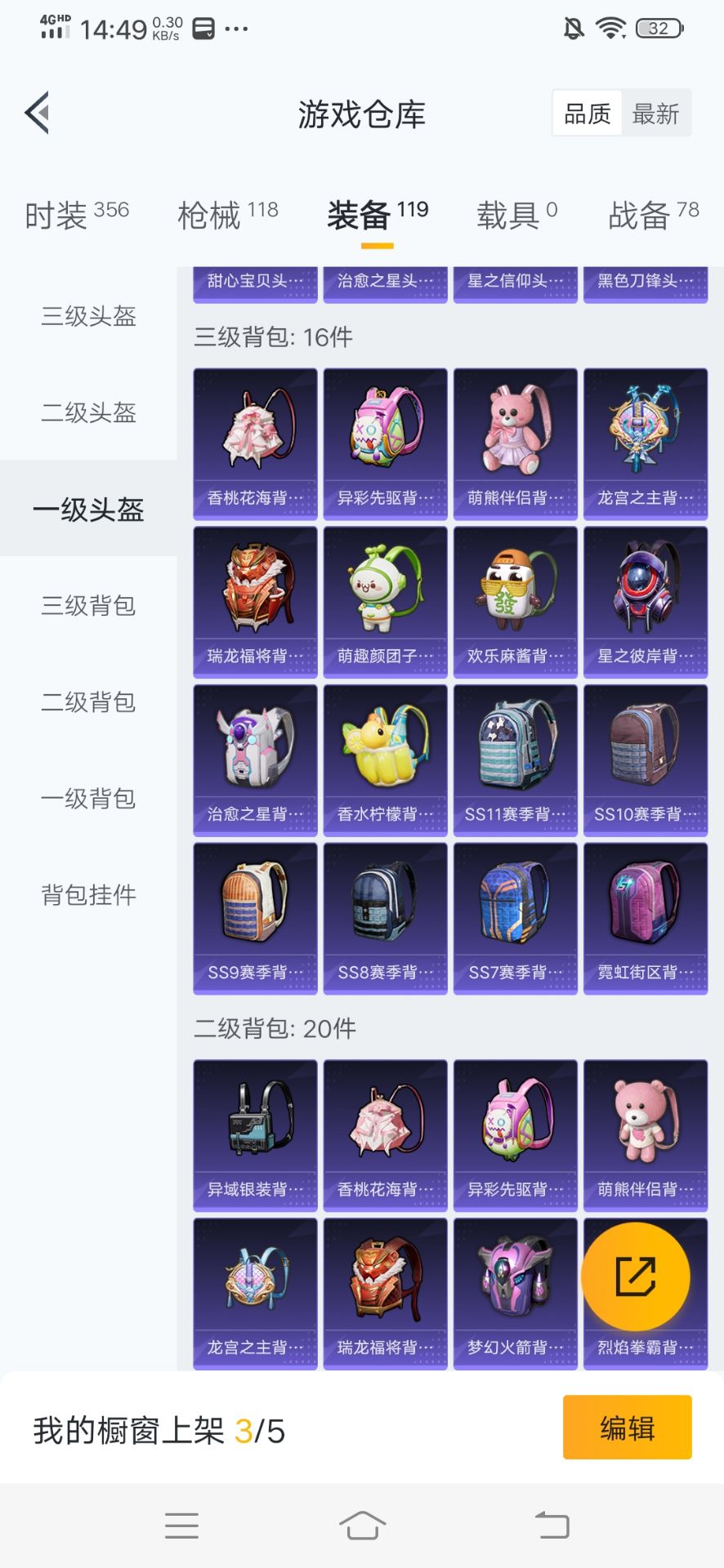This screenshot has width=724, height=1568.
Task: Switch to the 时装 tab
Action: (x=77, y=215)
